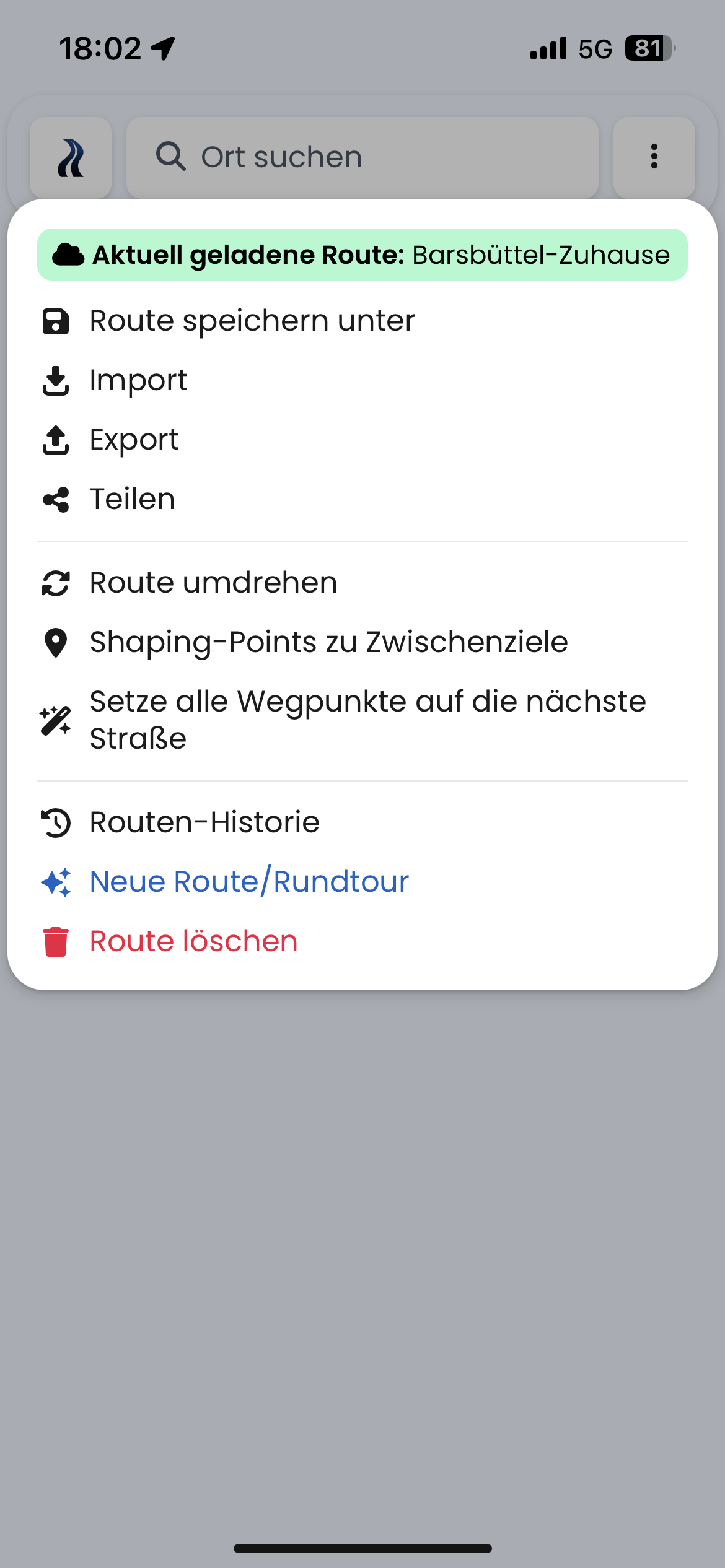Tap the Ort suchen search field

[x=362, y=157]
